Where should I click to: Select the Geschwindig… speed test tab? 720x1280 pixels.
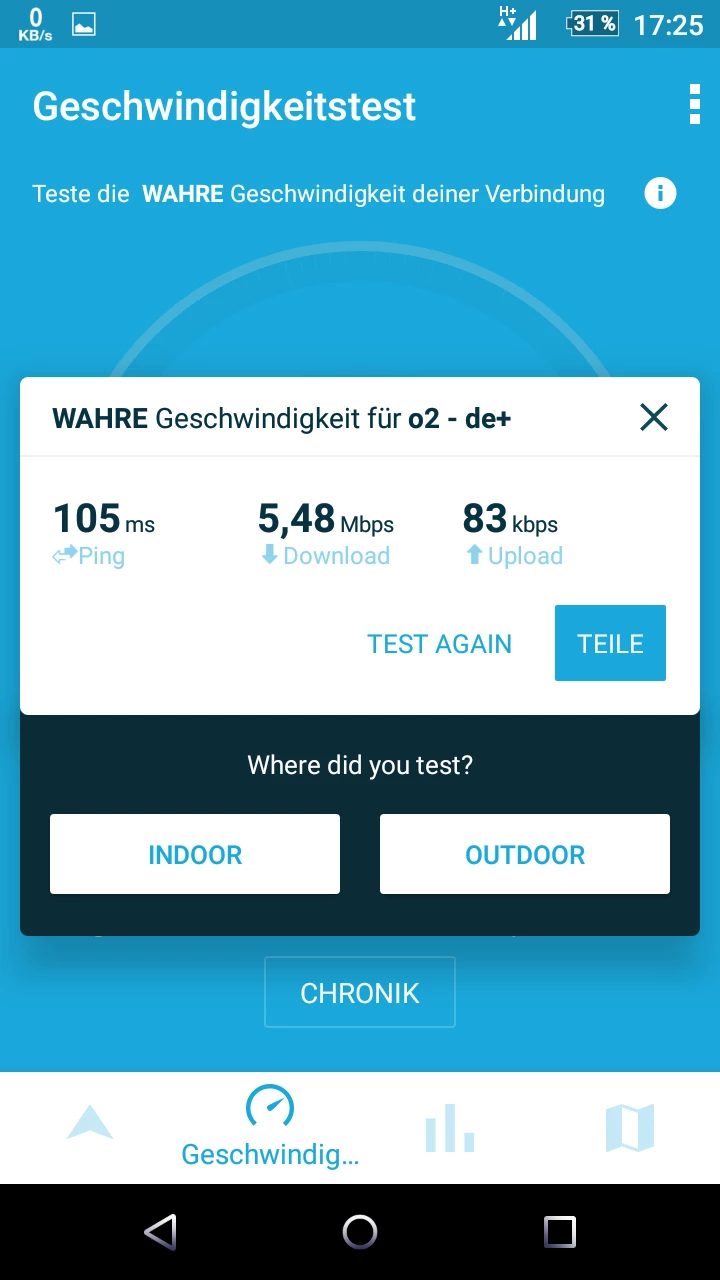point(270,1127)
